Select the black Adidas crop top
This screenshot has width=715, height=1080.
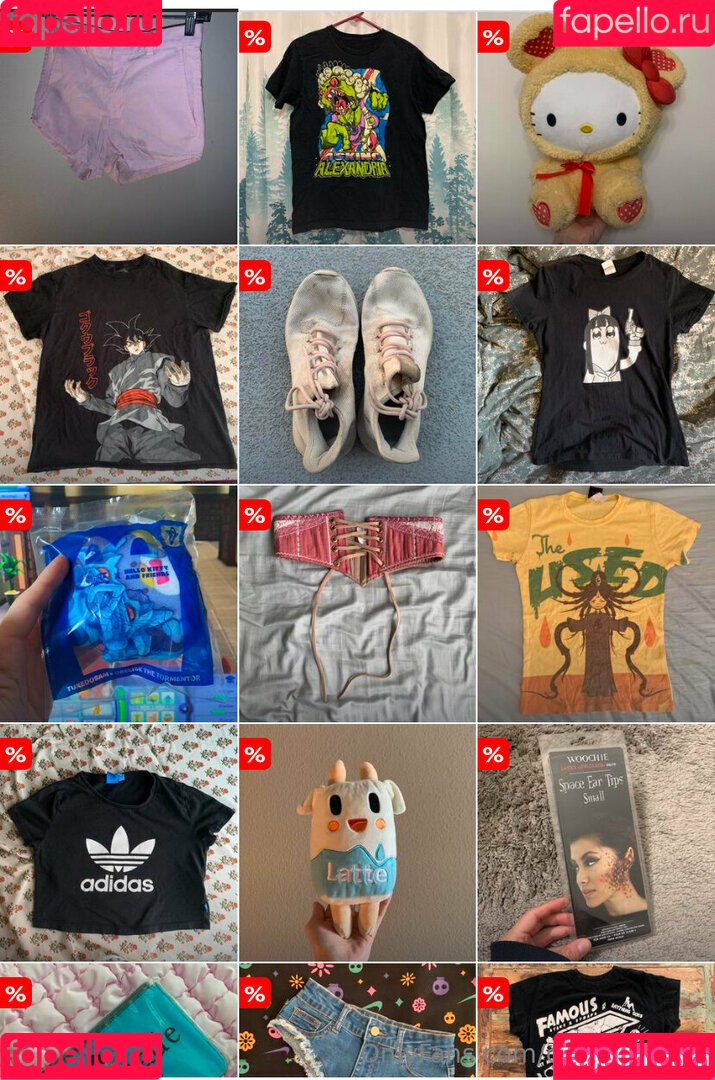click(x=118, y=845)
